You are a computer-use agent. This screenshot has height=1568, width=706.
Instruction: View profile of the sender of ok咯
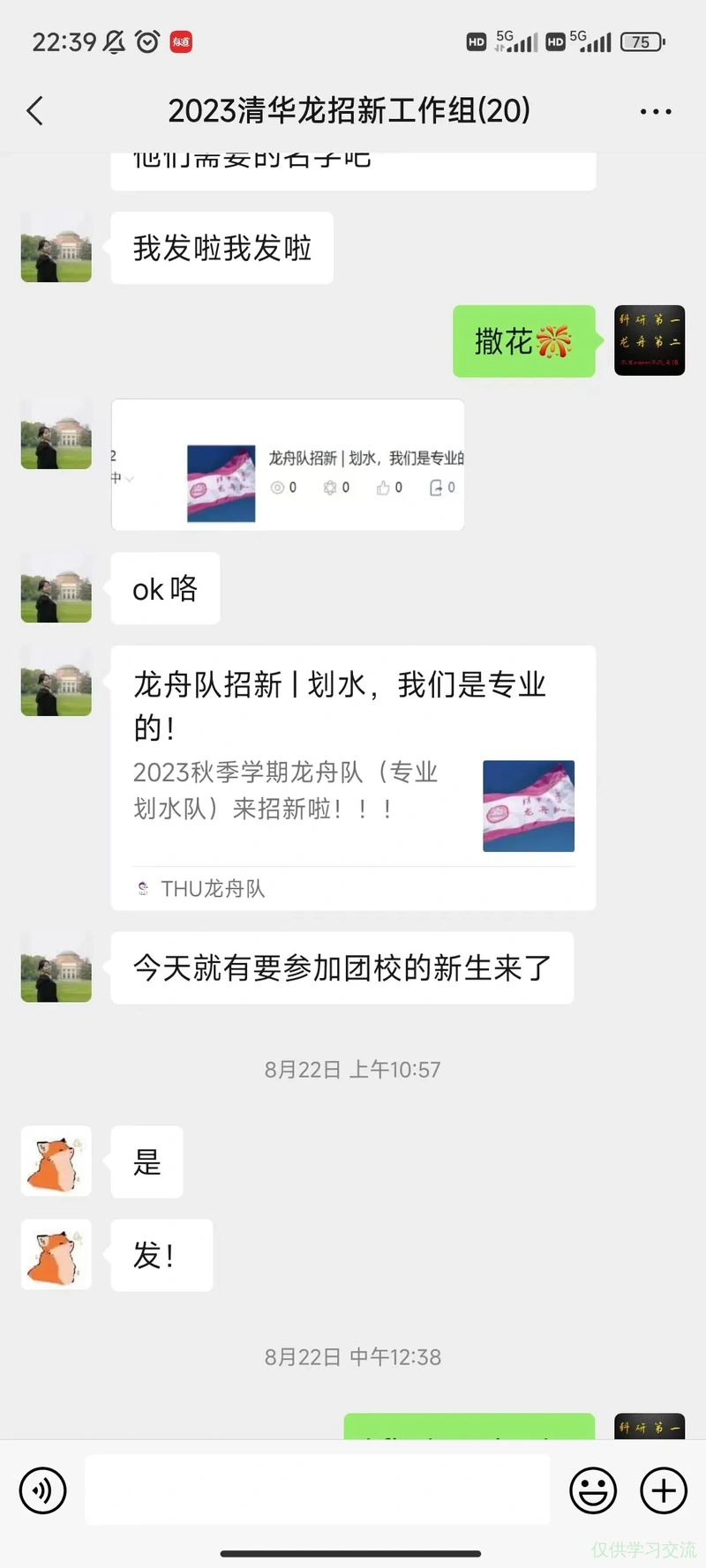point(56,588)
